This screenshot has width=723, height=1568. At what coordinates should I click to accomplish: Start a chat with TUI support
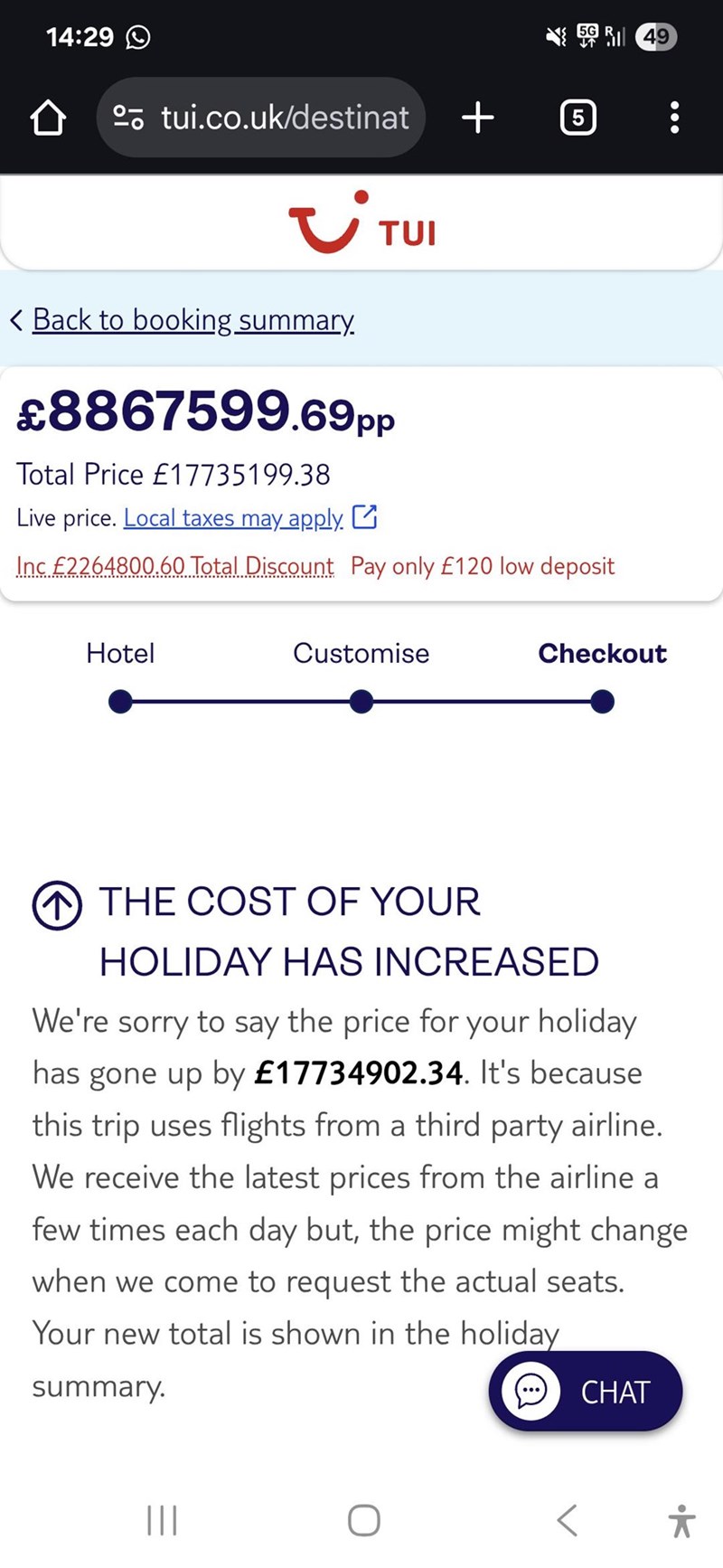coord(586,1392)
